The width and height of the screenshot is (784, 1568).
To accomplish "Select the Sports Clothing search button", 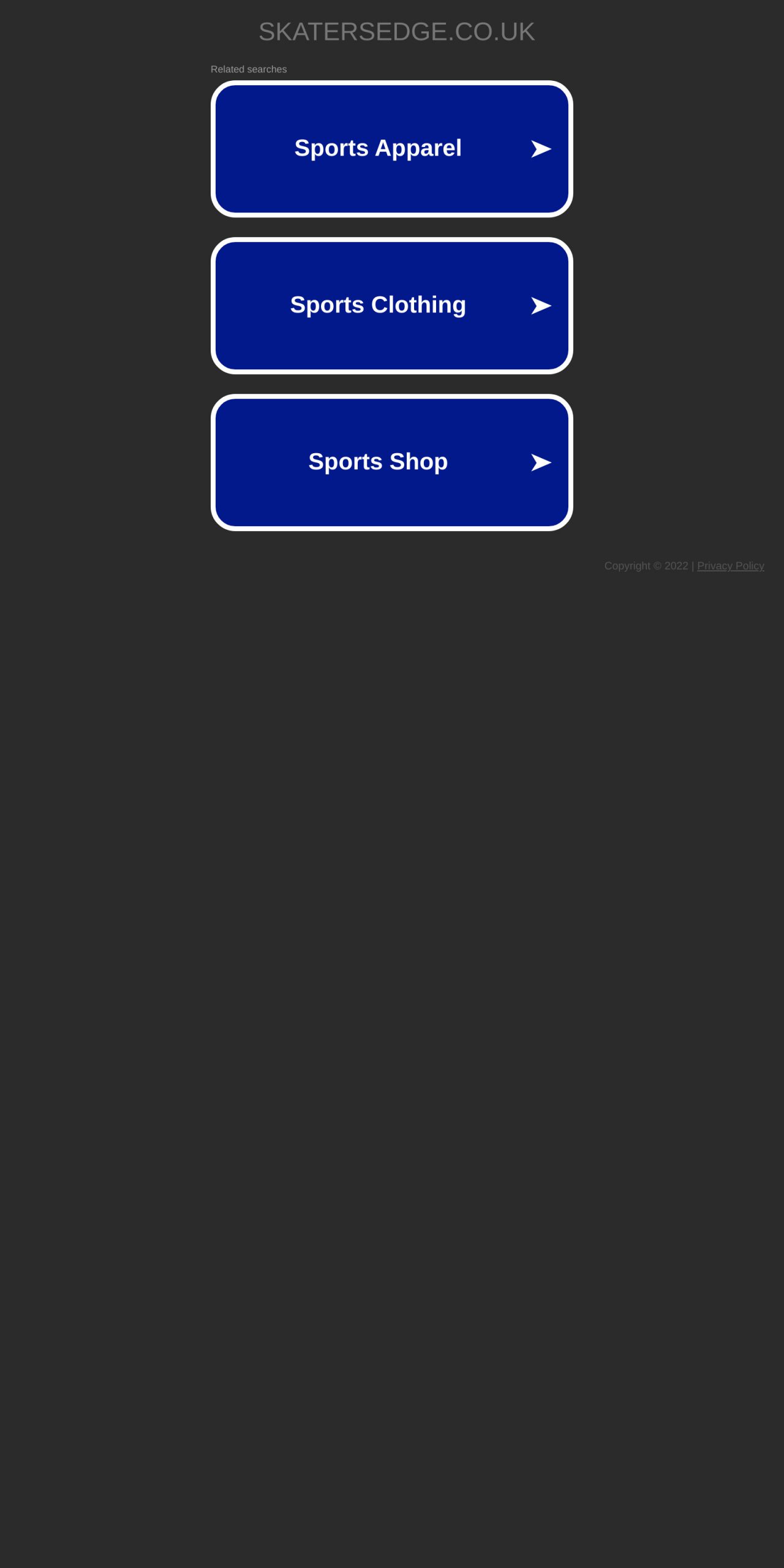I will point(392,306).
